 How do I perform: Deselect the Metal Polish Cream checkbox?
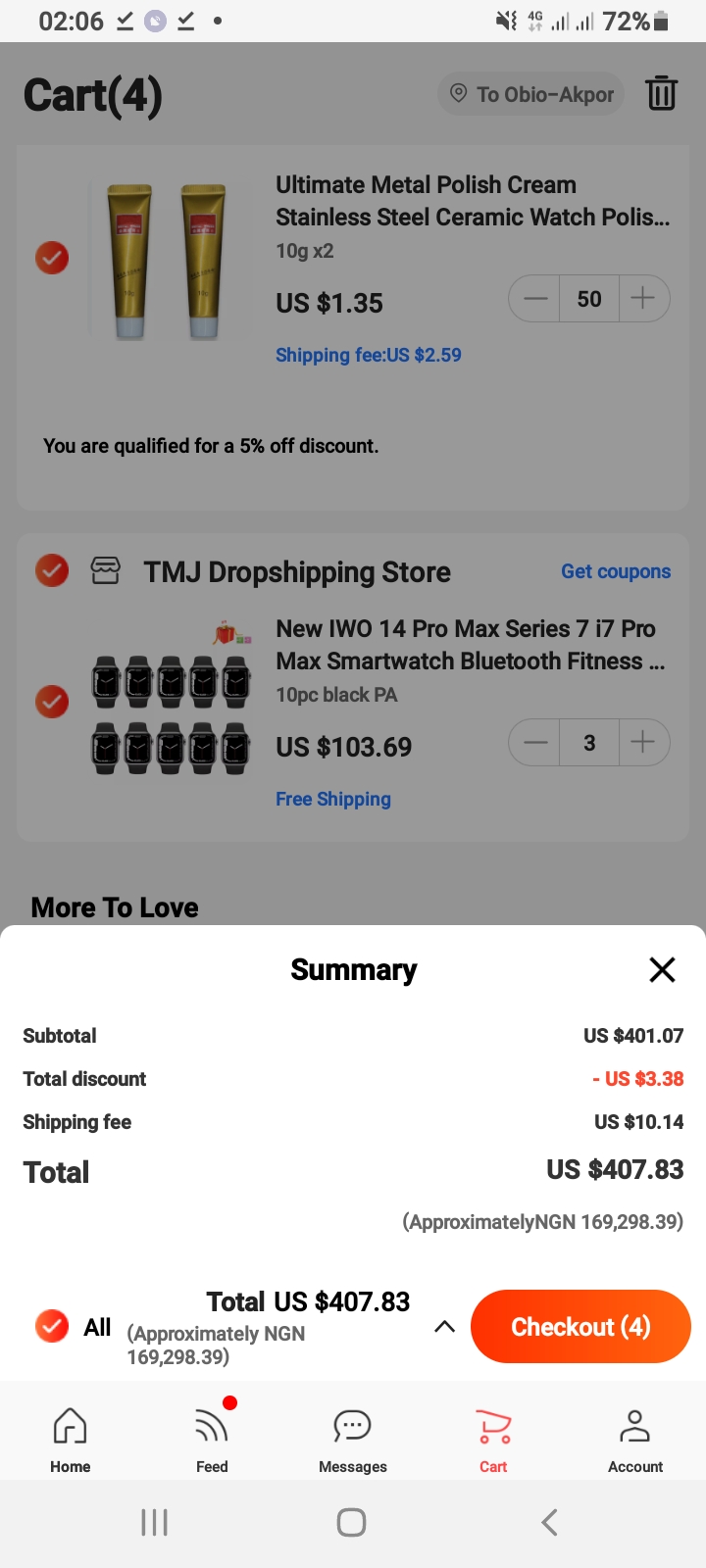coord(51,258)
